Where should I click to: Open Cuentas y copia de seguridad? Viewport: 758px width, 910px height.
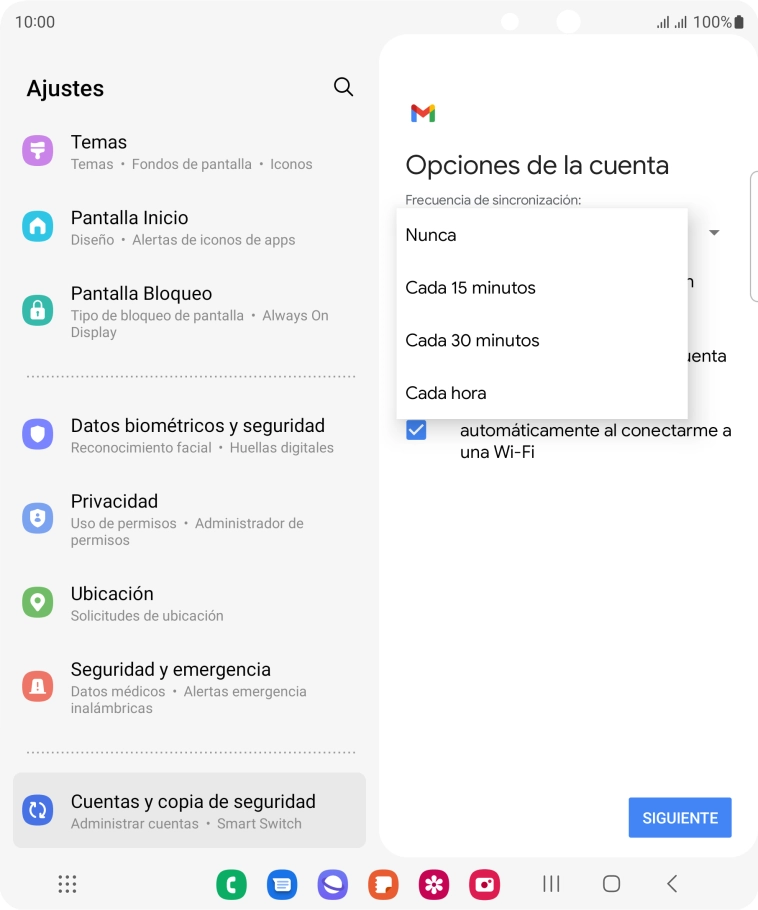click(189, 811)
